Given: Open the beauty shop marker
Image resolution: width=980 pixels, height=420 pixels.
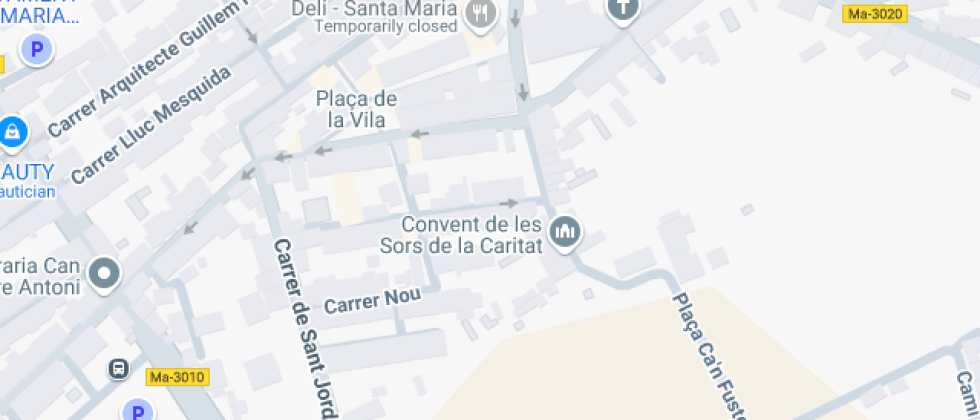Looking at the screenshot, I should [12, 130].
